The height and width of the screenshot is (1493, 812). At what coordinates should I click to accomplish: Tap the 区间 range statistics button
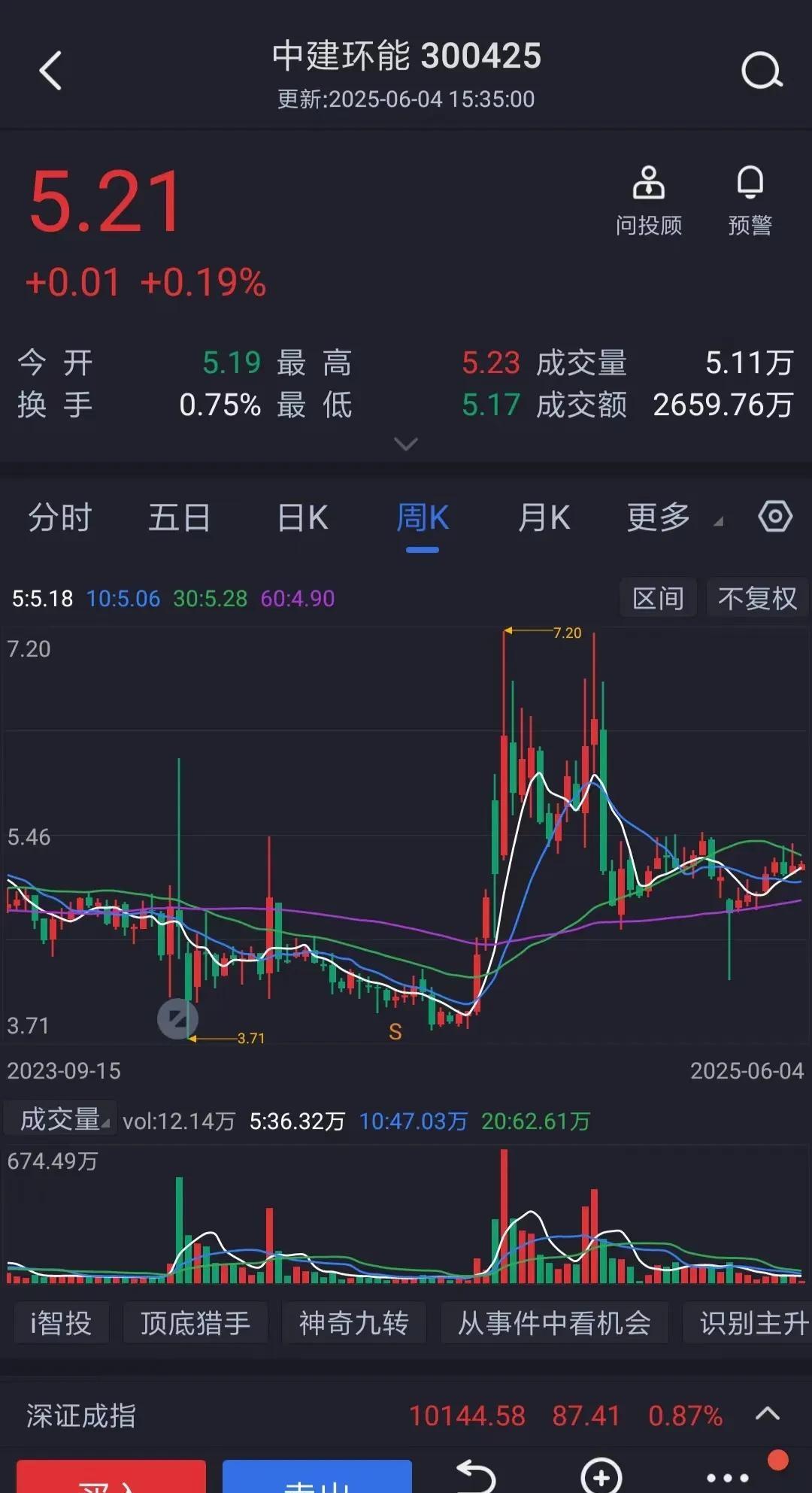point(659,599)
